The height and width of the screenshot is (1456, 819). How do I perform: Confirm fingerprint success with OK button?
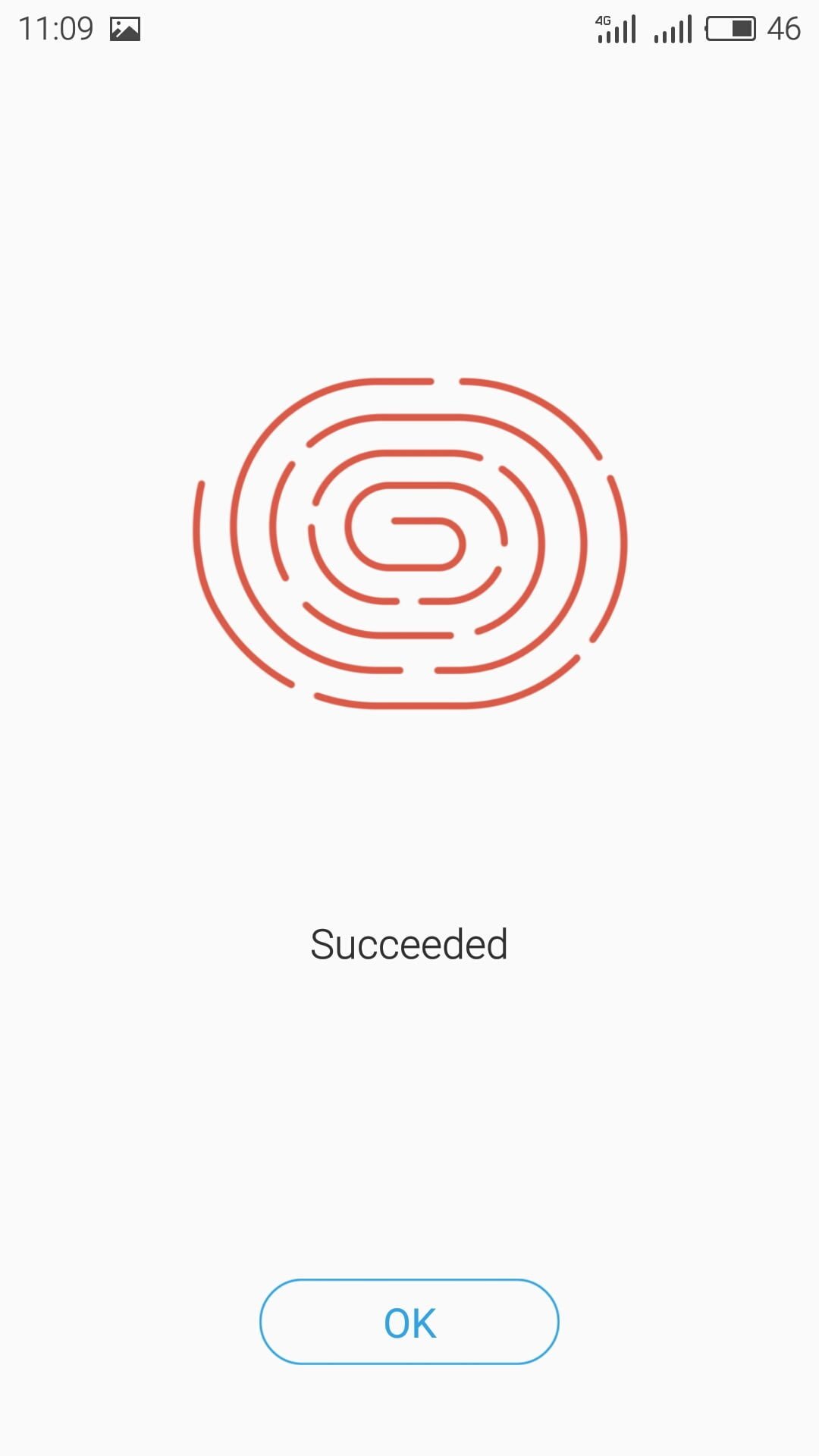click(x=409, y=1322)
